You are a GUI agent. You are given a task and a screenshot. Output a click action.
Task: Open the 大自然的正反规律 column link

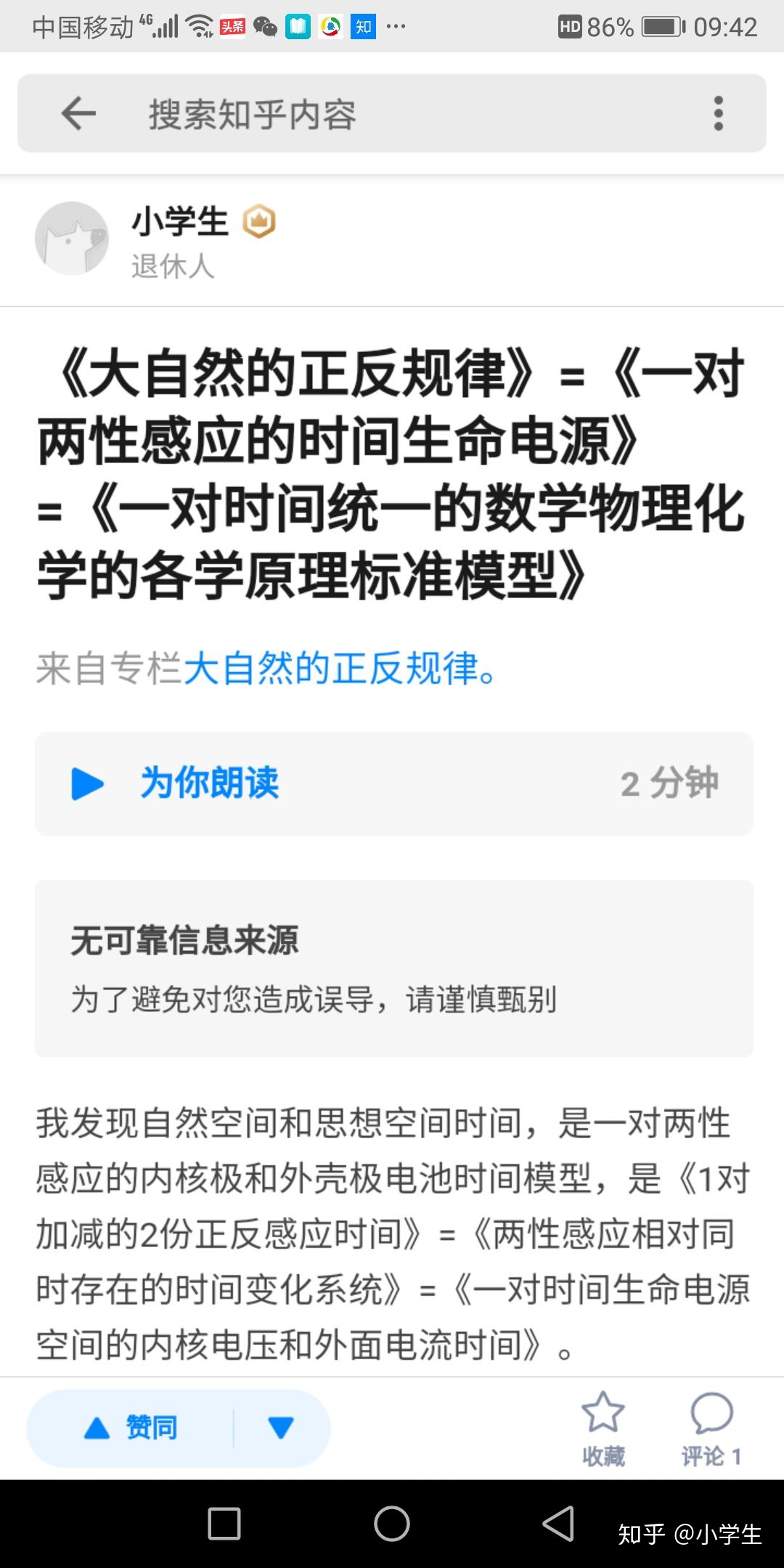(339, 669)
